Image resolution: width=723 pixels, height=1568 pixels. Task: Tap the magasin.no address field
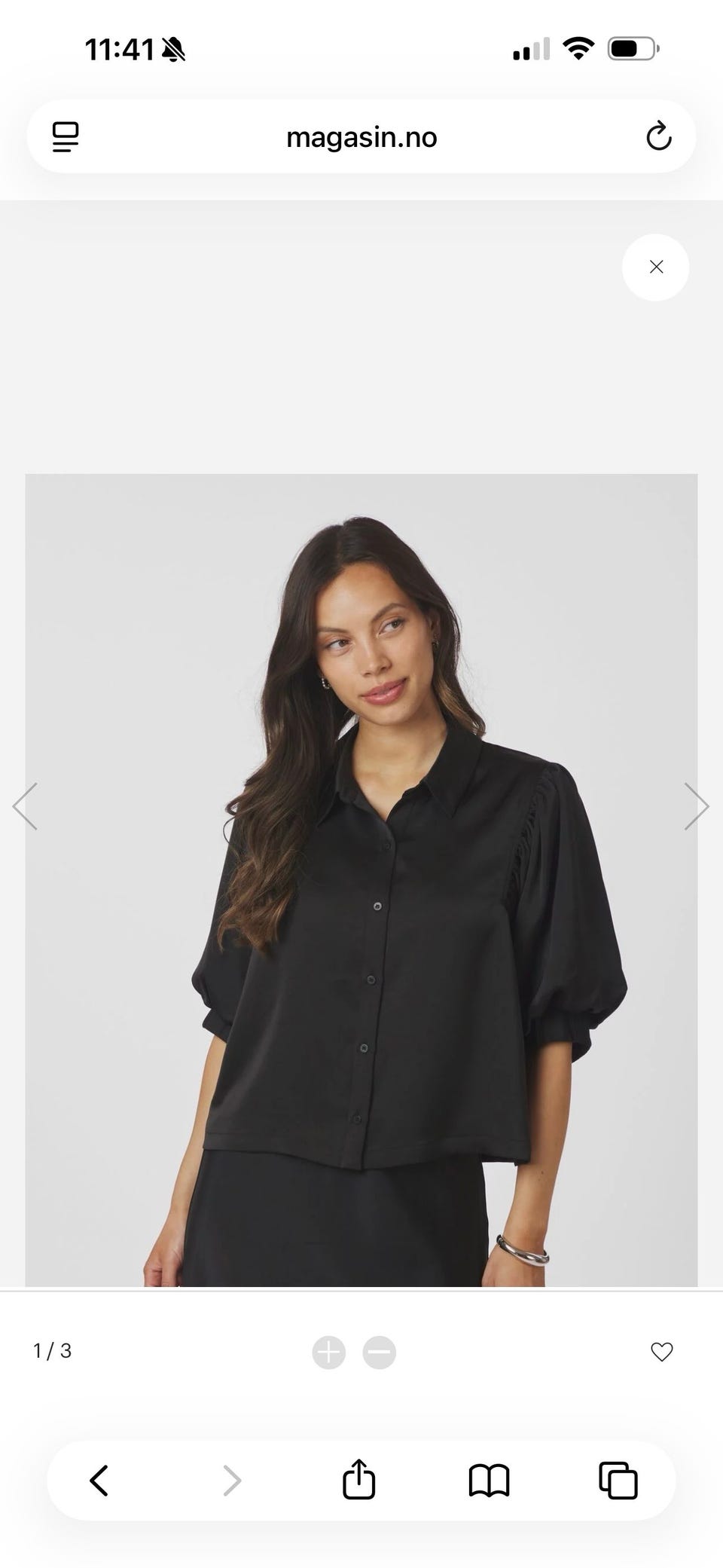point(361,137)
